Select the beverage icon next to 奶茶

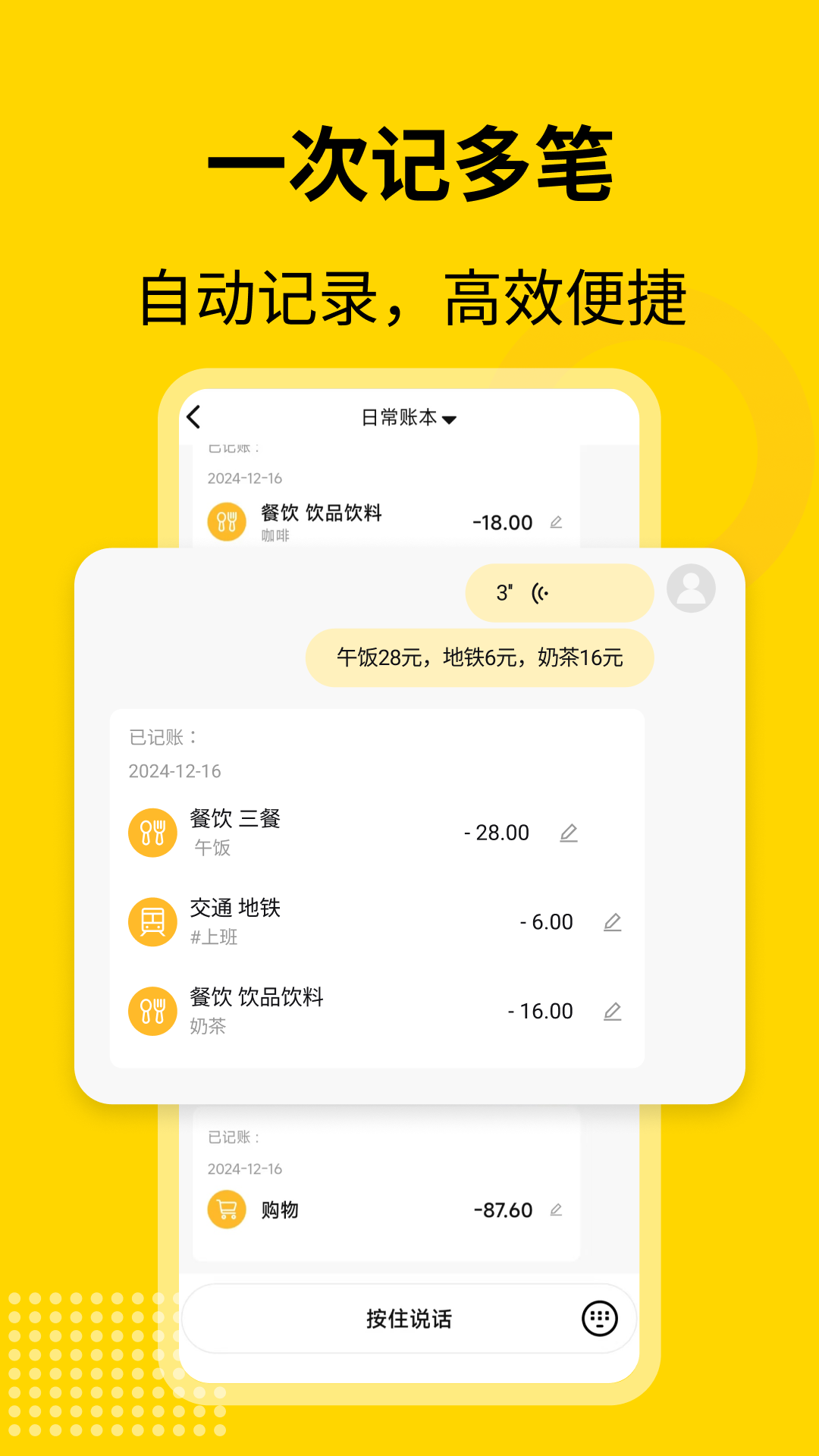coord(152,1011)
